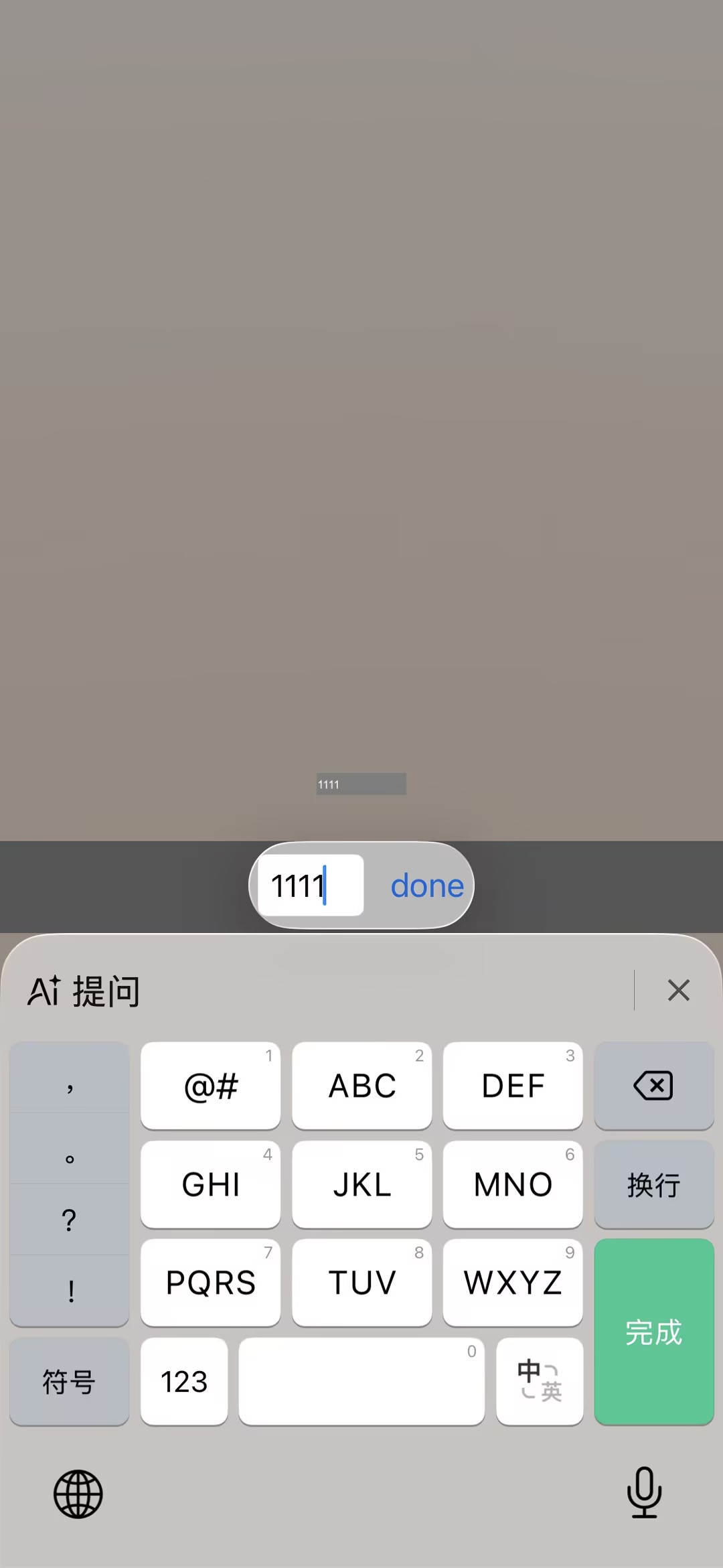Screen dimensions: 723x1568
Task: Insert a question mark from side column
Action: (x=69, y=1220)
